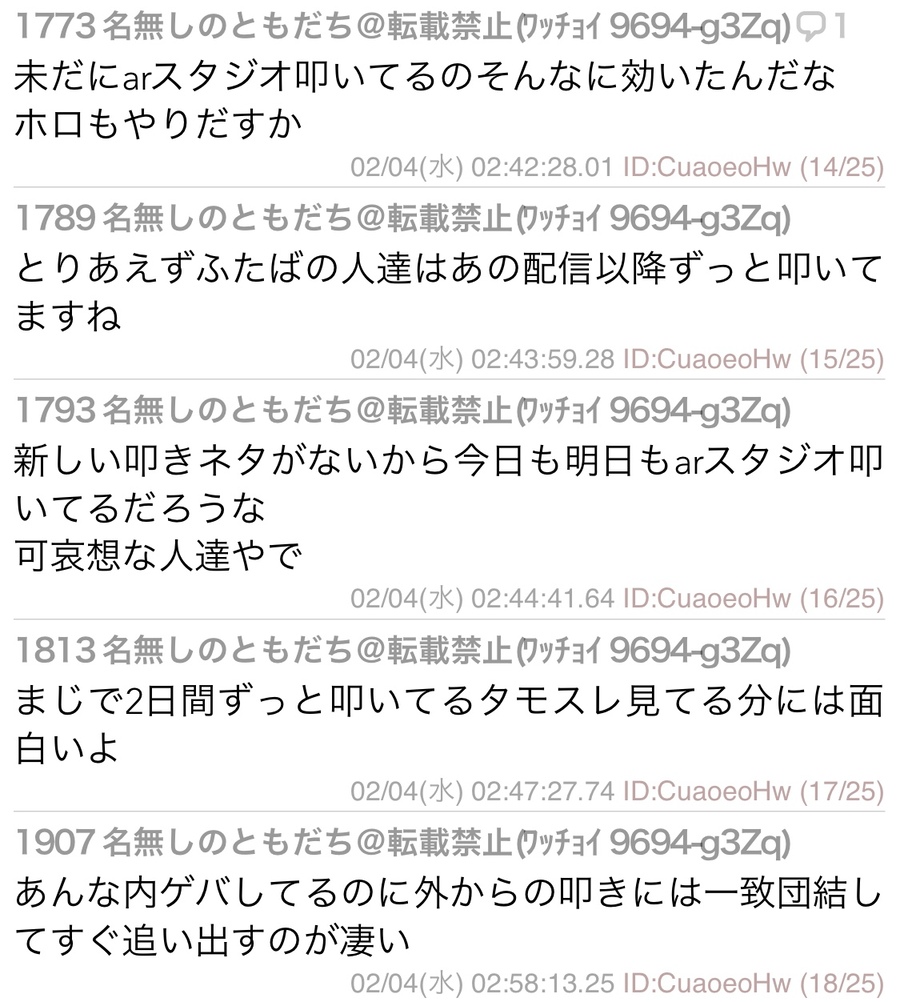Open the reply bubble on post 1773
The width and height of the screenshot is (900, 1002).
tap(823, 25)
